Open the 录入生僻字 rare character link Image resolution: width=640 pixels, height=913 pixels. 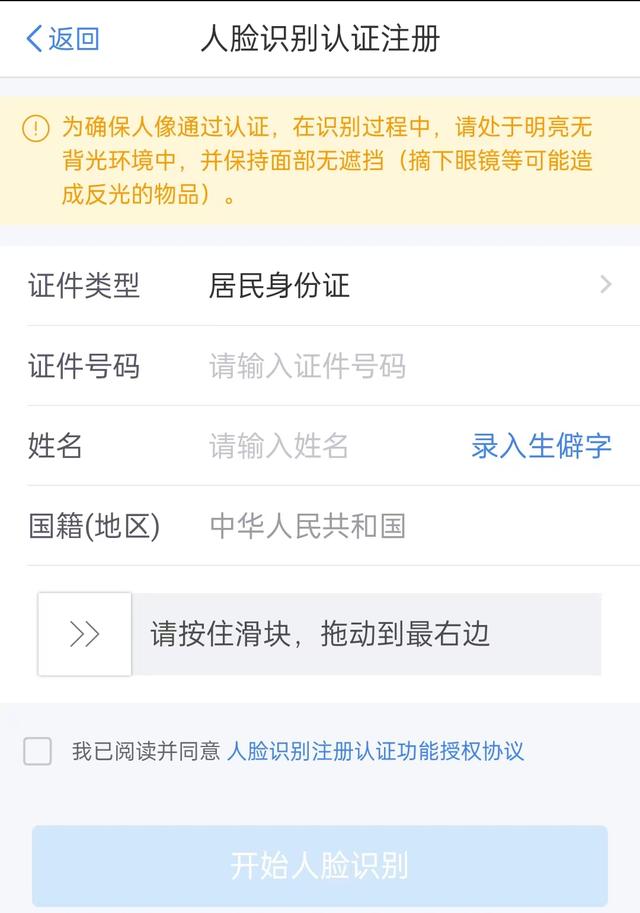(x=541, y=446)
